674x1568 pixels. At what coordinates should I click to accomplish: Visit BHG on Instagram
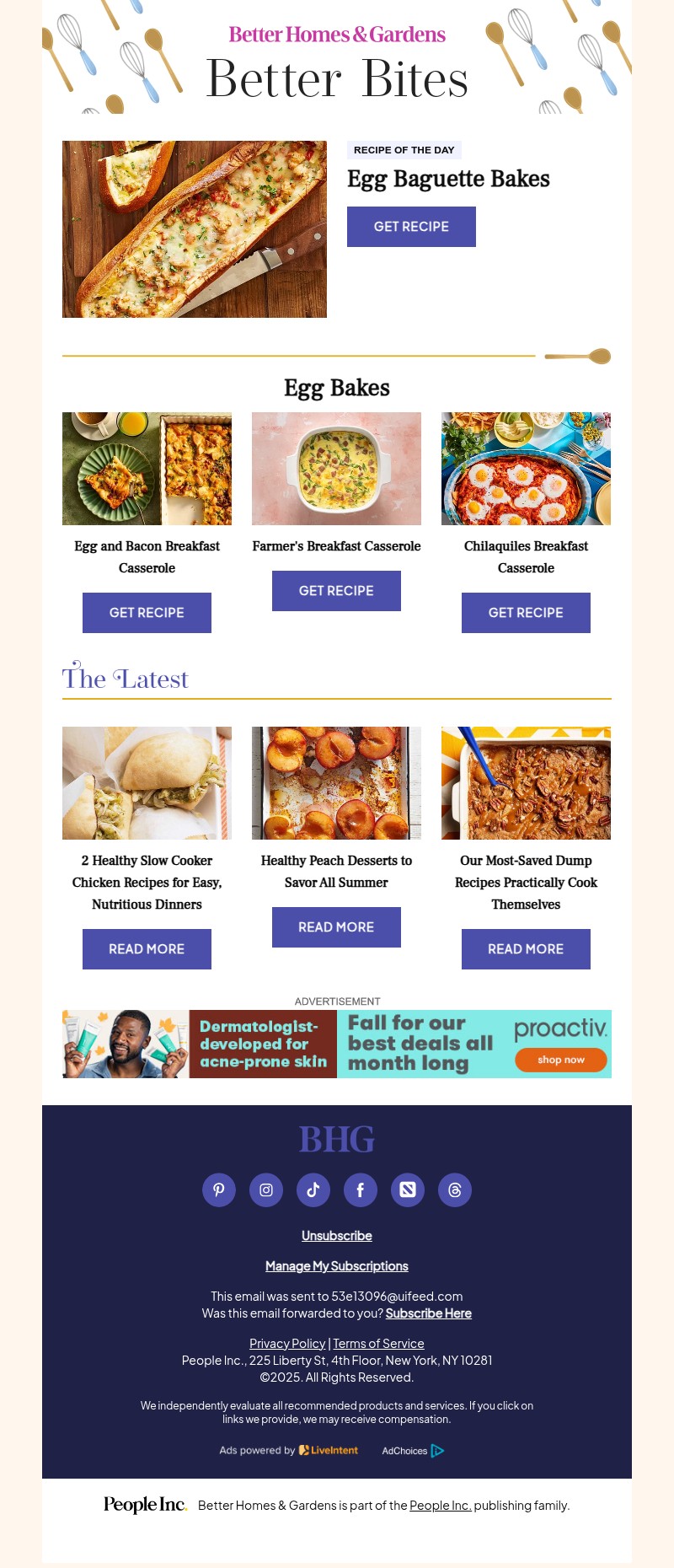(x=266, y=1190)
